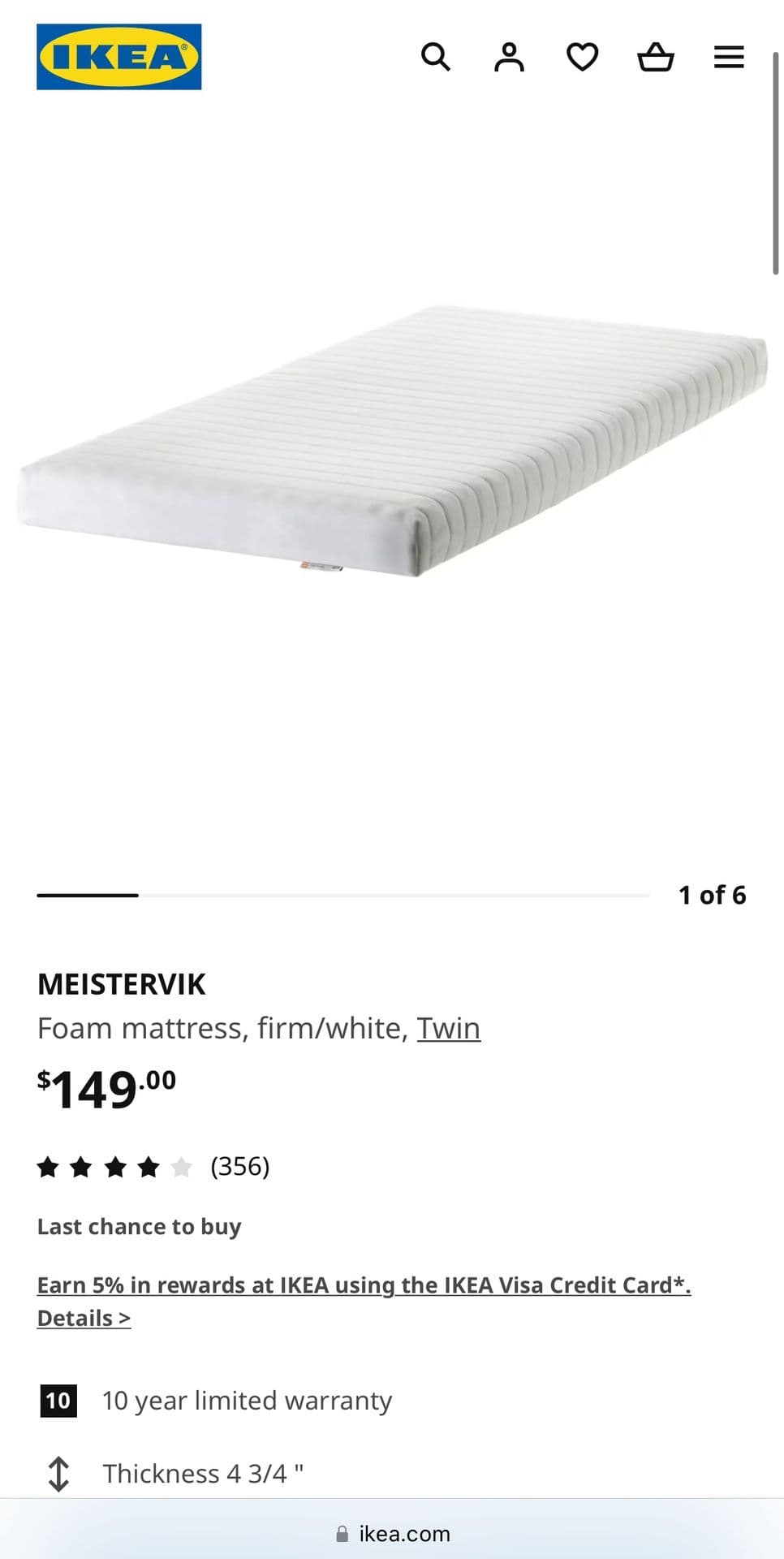Open the hamburger menu

tap(729, 57)
